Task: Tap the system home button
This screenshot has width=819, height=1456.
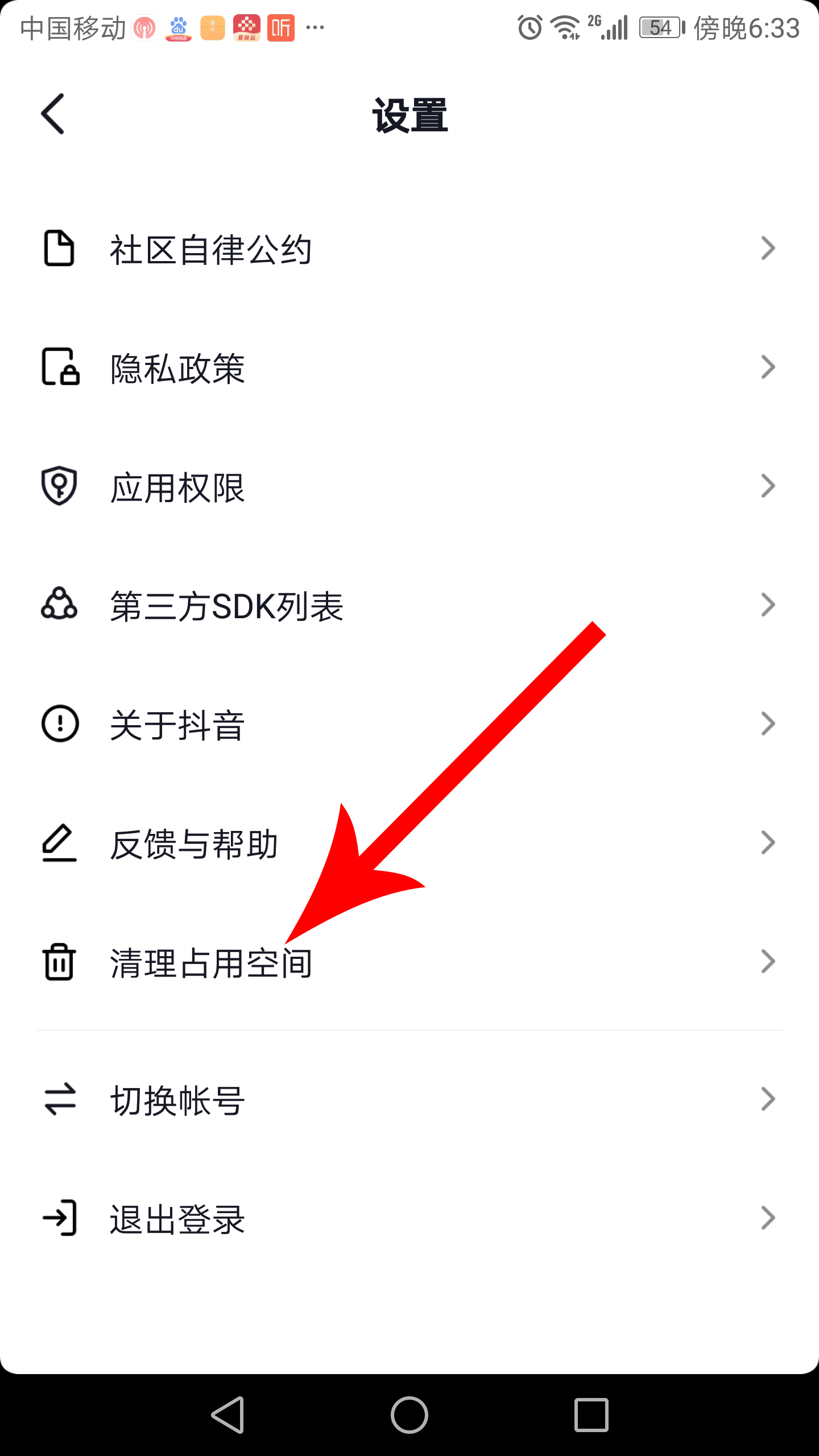Action: point(409,1414)
